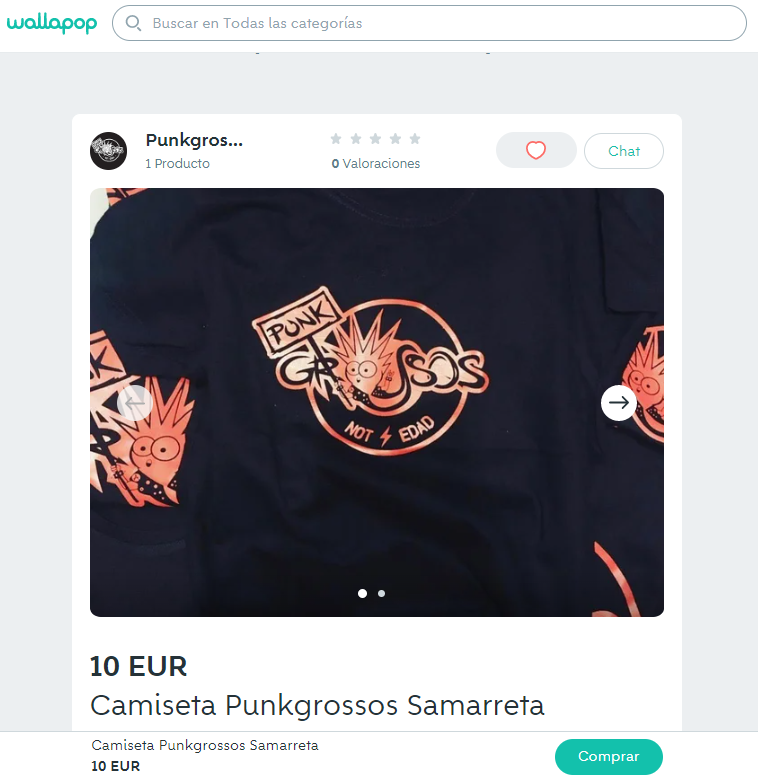Image resolution: width=758 pixels, height=782 pixels.
Task: Open Chat with the seller
Action: [x=623, y=151]
